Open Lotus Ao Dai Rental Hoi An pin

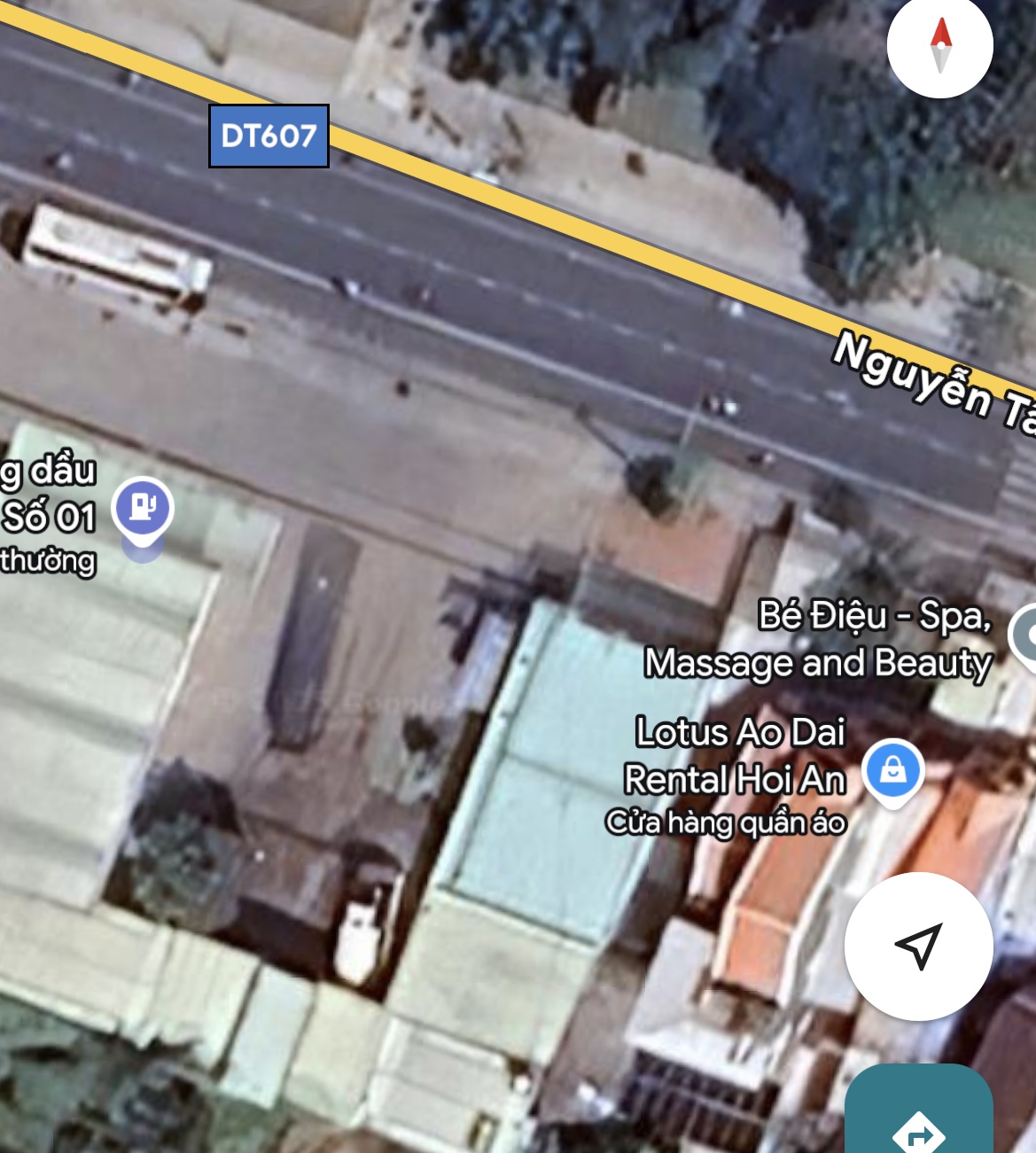(892, 769)
